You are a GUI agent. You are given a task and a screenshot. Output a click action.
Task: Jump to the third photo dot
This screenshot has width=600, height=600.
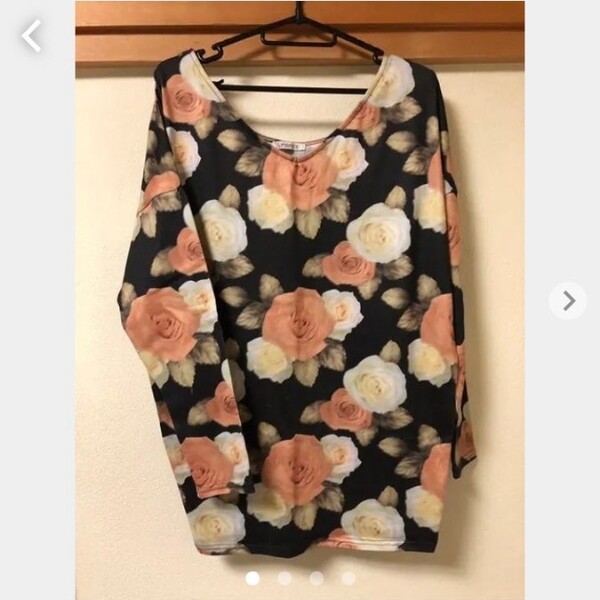click(317, 578)
